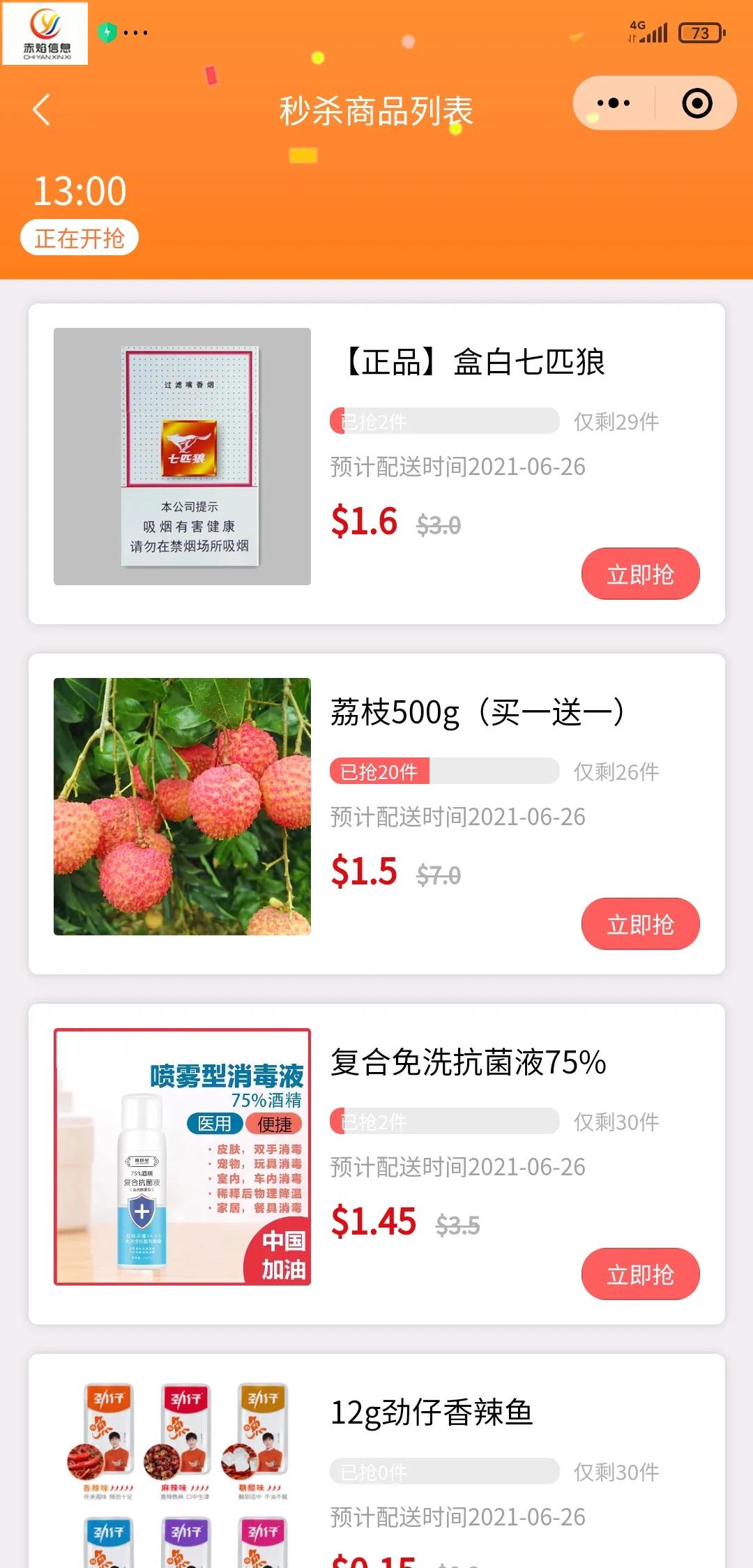
Task: View the 荔枝500g product photo
Action: point(182,806)
